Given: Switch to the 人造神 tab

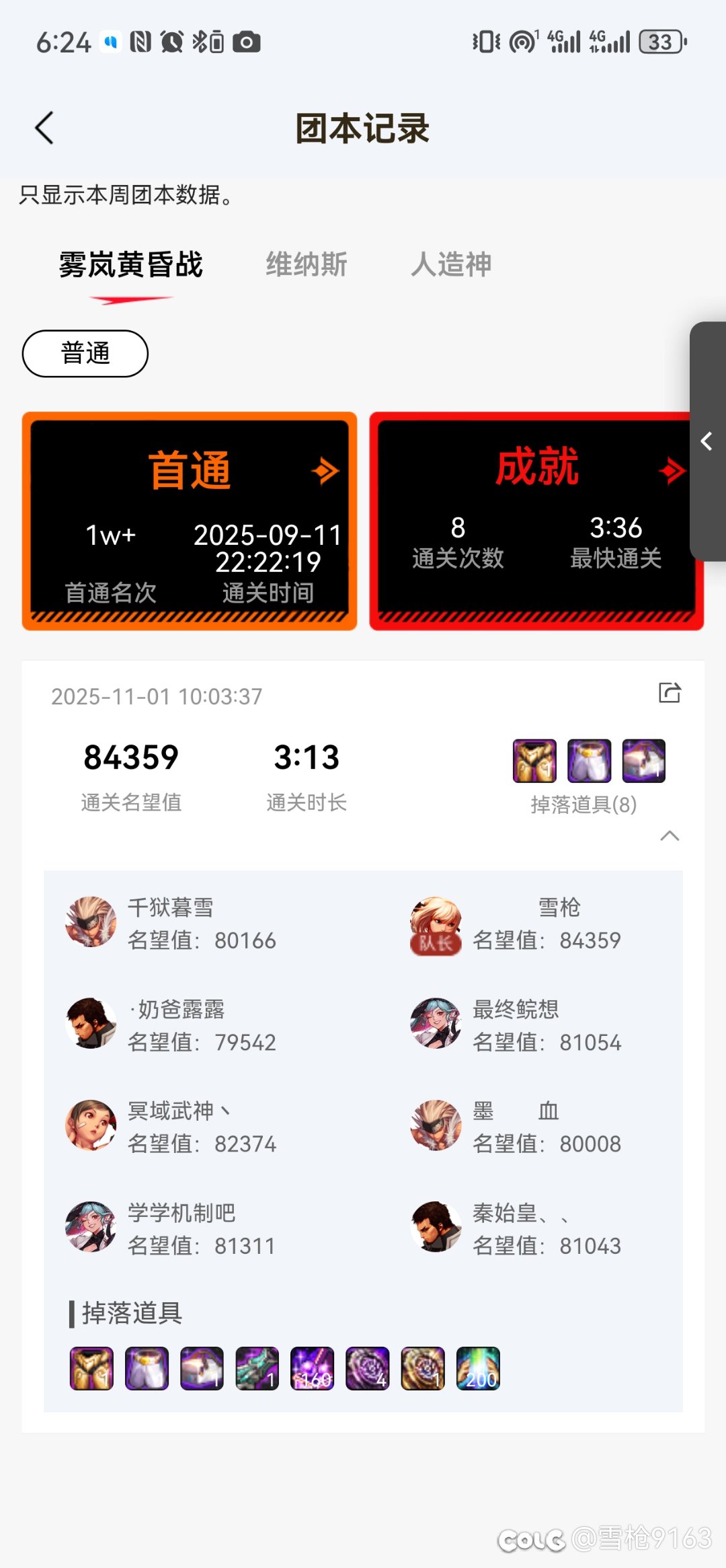Looking at the screenshot, I should pos(451,264).
